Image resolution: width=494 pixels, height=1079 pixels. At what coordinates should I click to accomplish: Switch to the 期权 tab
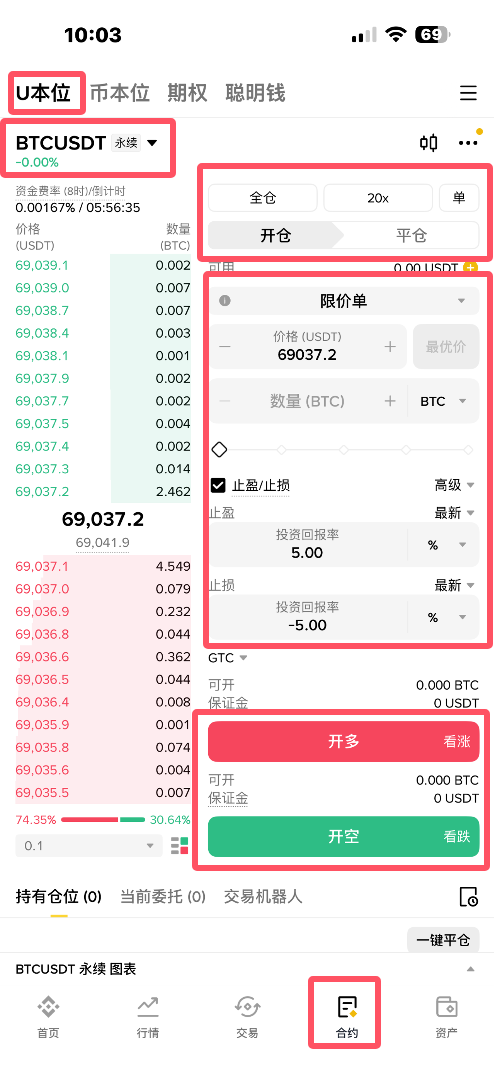click(187, 93)
